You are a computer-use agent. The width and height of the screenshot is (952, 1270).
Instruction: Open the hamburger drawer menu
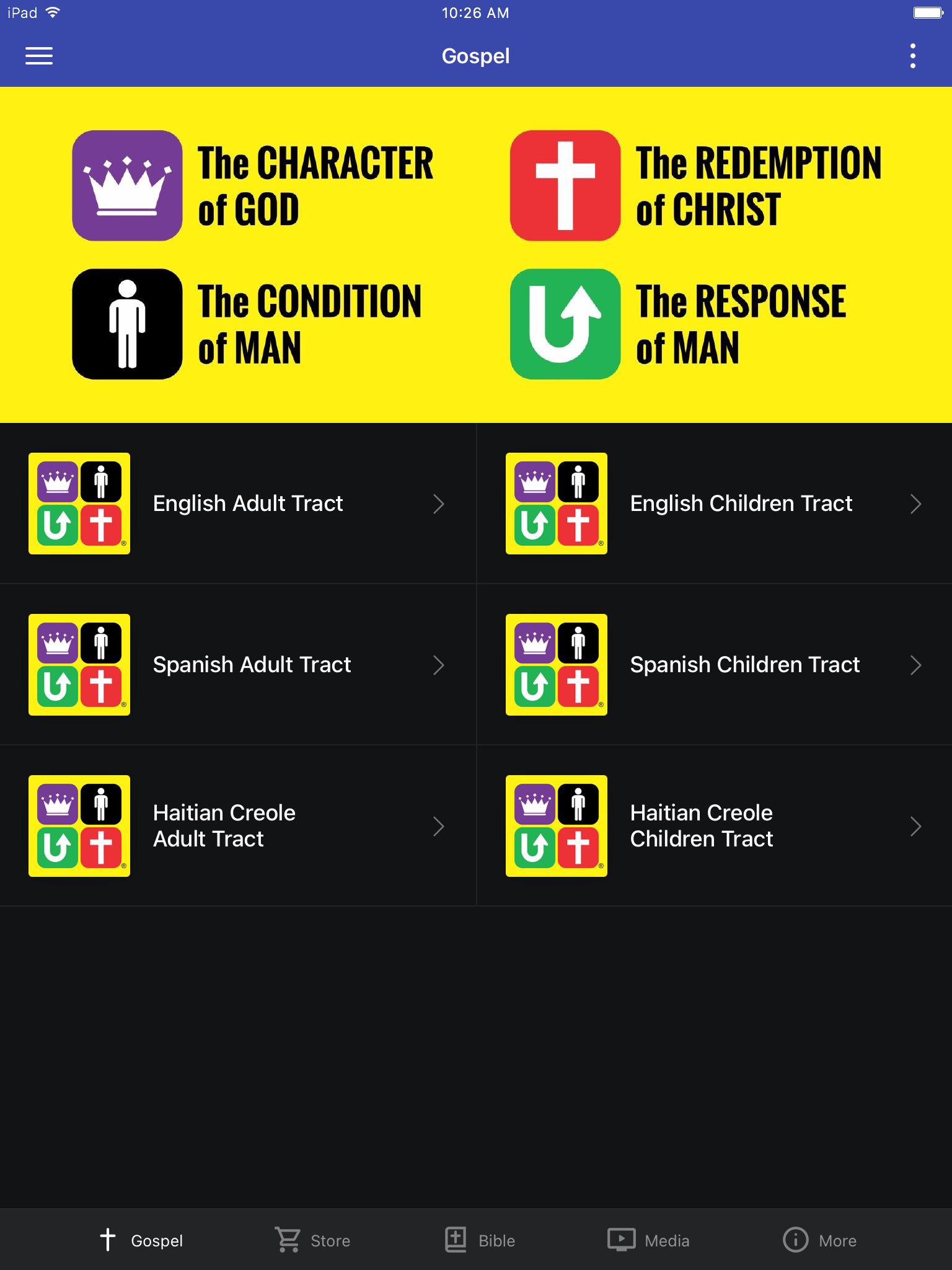(38, 56)
